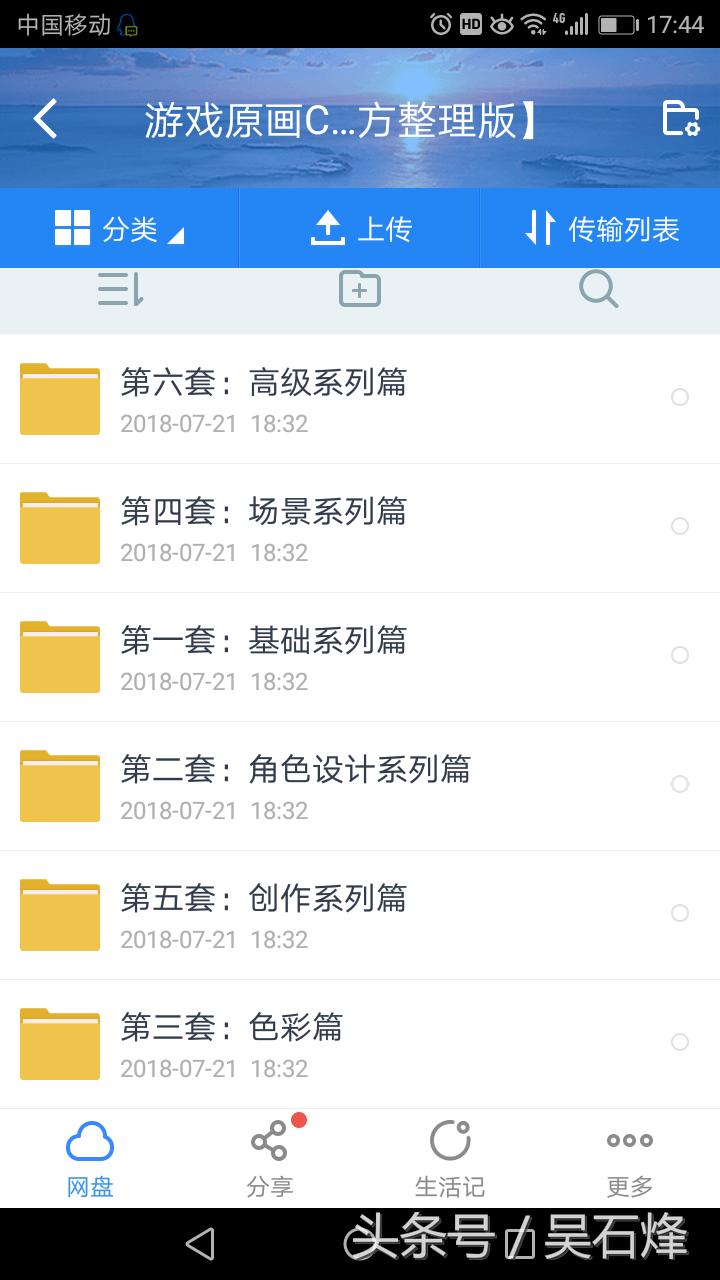This screenshot has width=720, height=1280.
Task: Tap the new folder creation icon
Action: click(359, 289)
